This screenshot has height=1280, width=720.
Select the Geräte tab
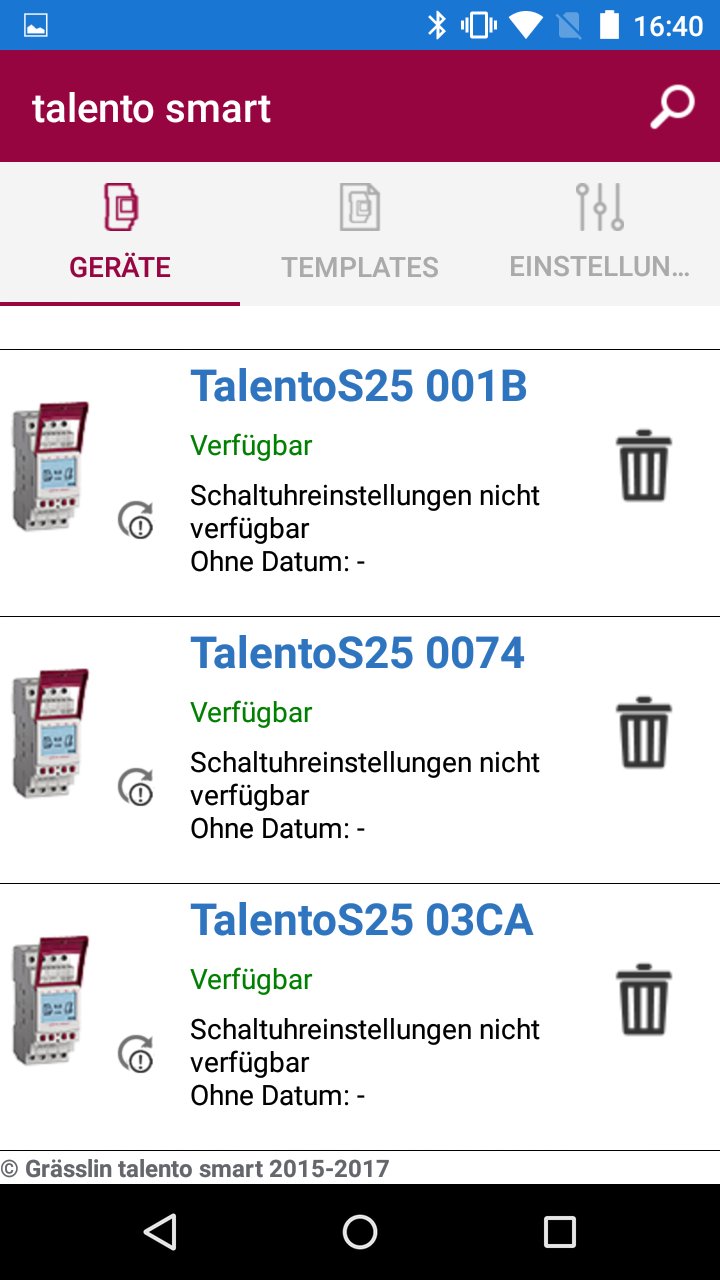(x=120, y=234)
